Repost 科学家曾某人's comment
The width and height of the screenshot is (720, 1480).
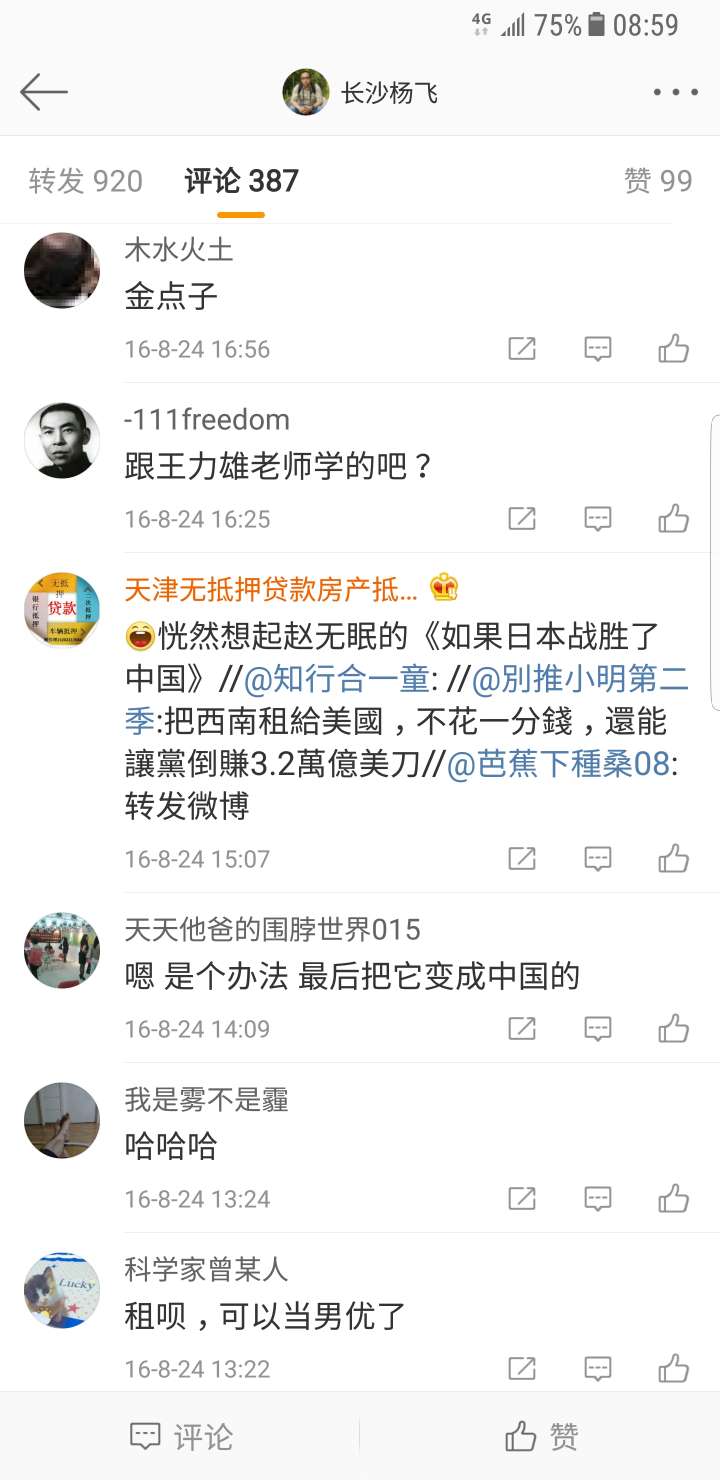(521, 1368)
